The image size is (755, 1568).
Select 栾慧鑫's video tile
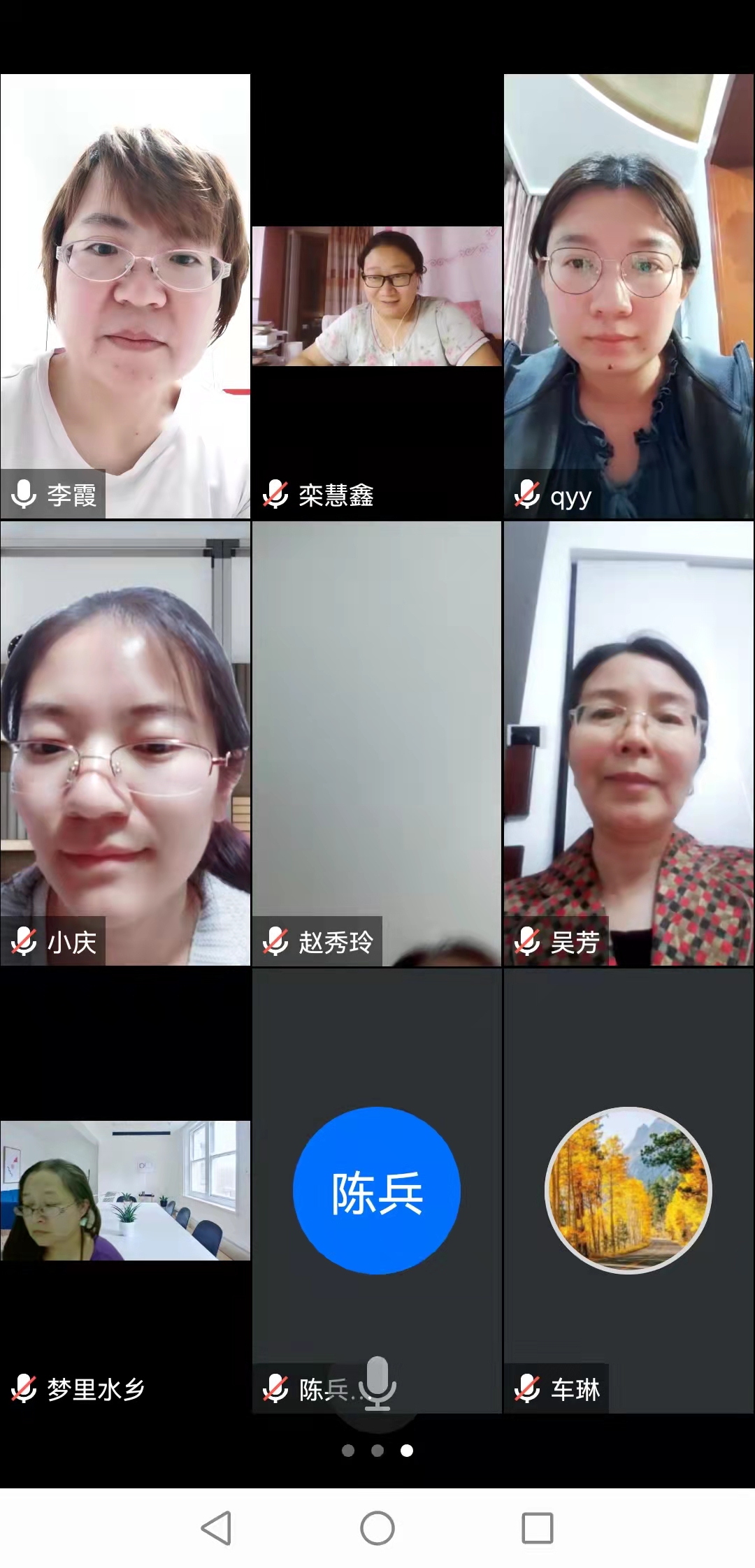coord(377,296)
